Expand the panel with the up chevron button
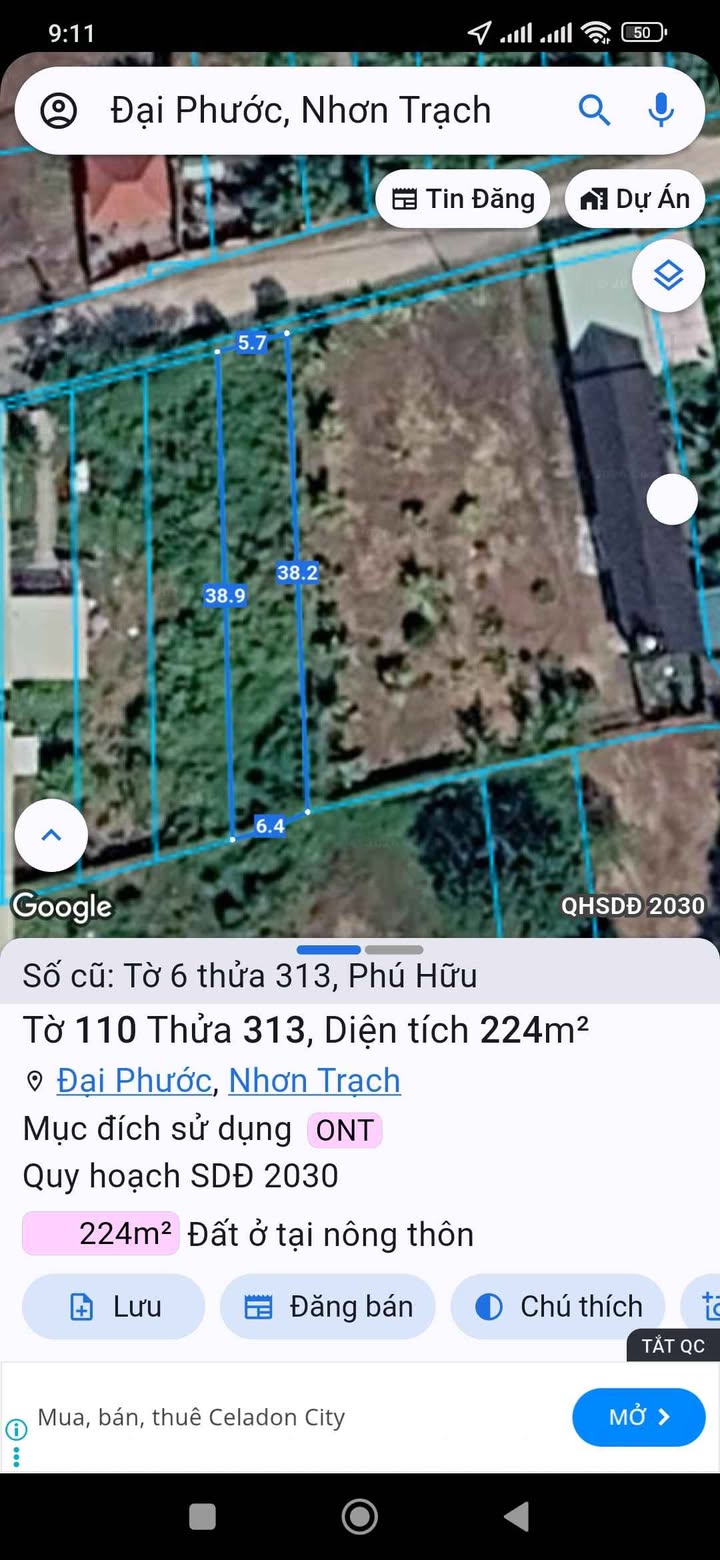Viewport: 720px width, 1560px height. [x=51, y=835]
